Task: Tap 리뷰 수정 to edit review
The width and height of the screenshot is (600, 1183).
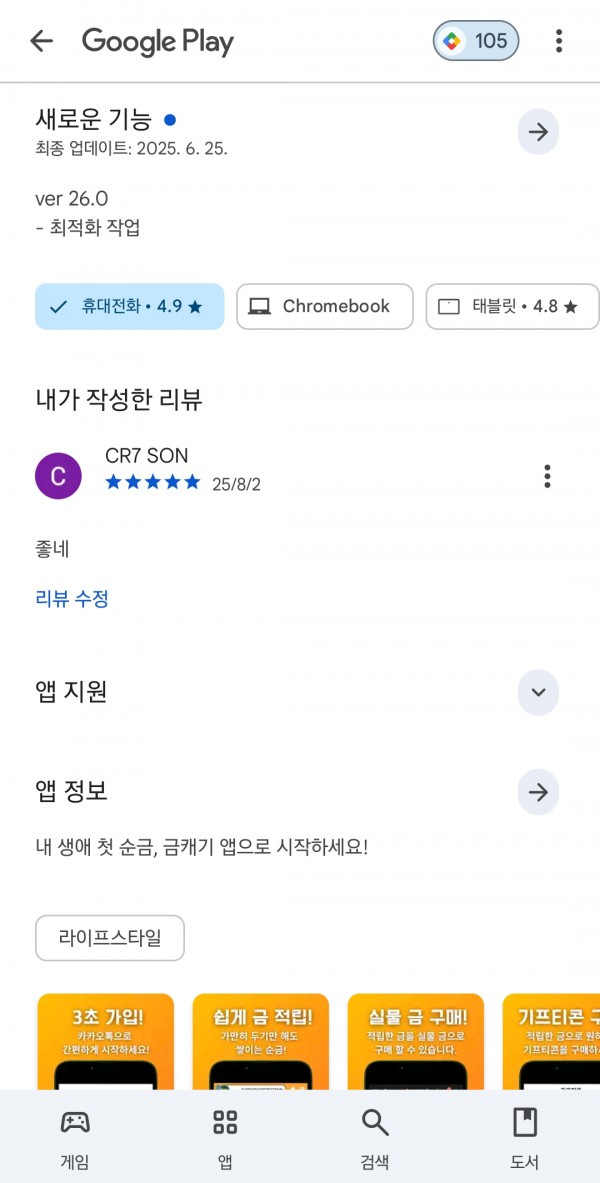Action: 72,599
